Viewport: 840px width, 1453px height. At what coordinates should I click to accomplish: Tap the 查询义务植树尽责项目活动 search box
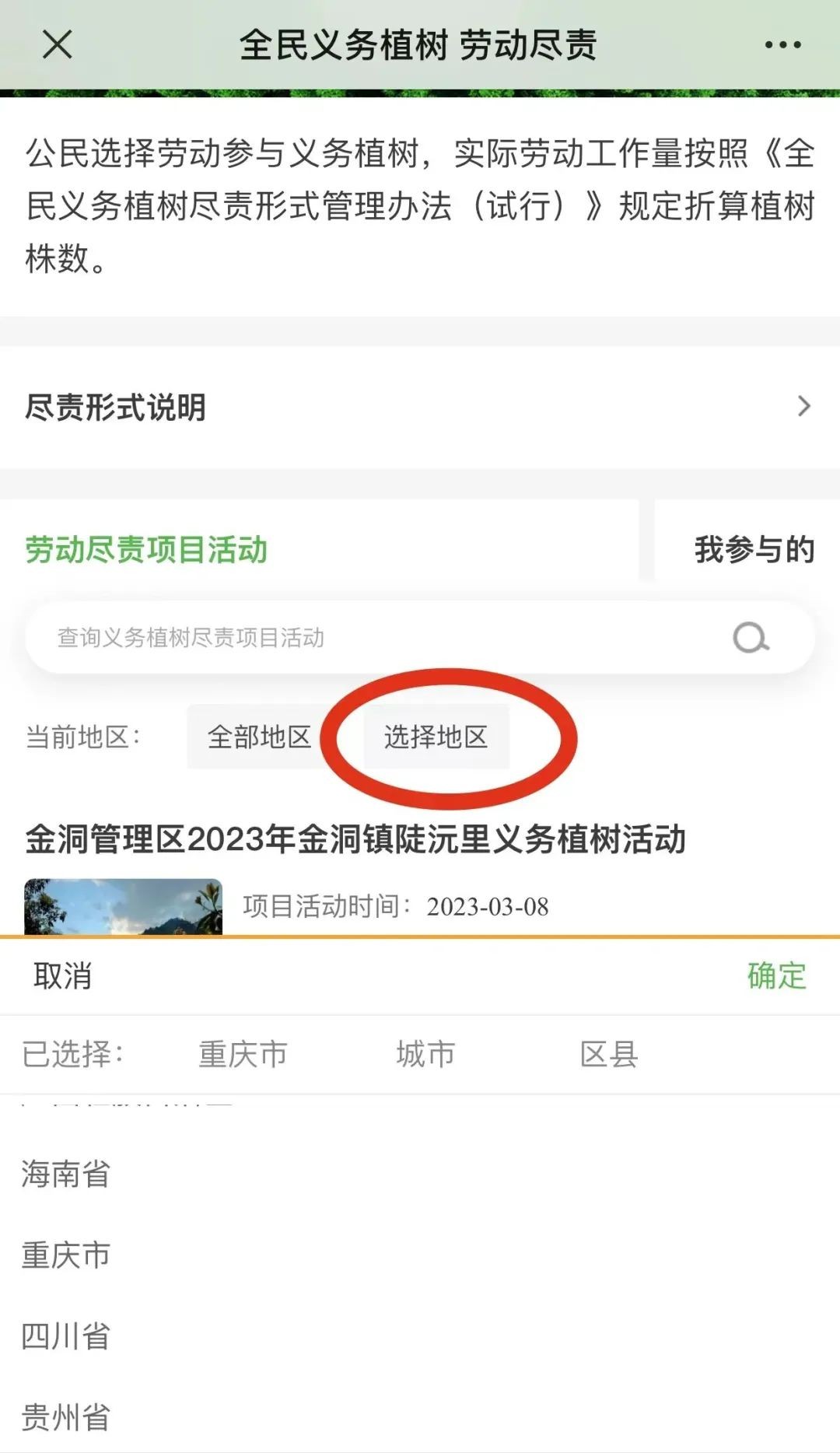pos(373,638)
